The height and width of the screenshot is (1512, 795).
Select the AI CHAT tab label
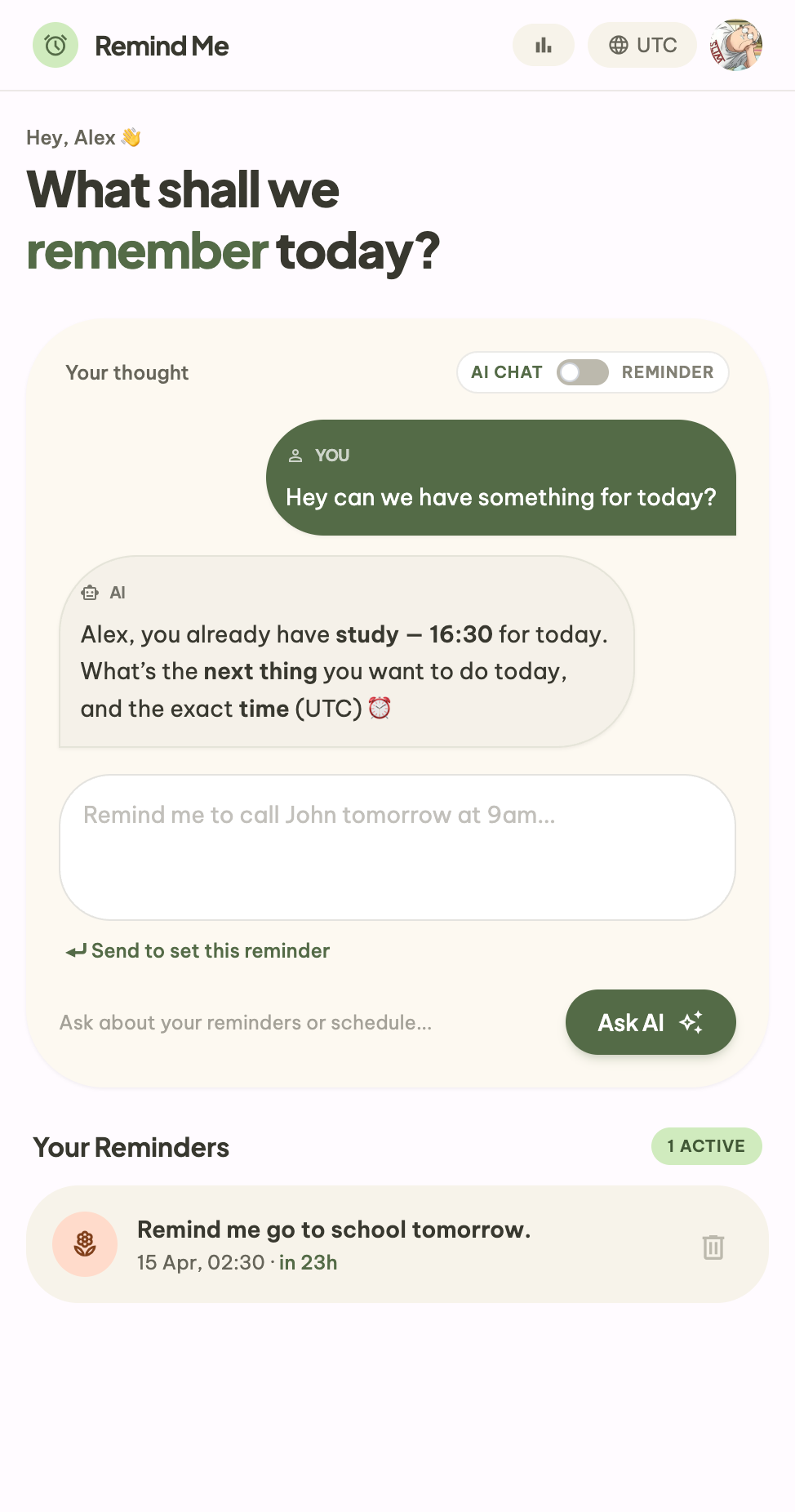pos(506,372)
